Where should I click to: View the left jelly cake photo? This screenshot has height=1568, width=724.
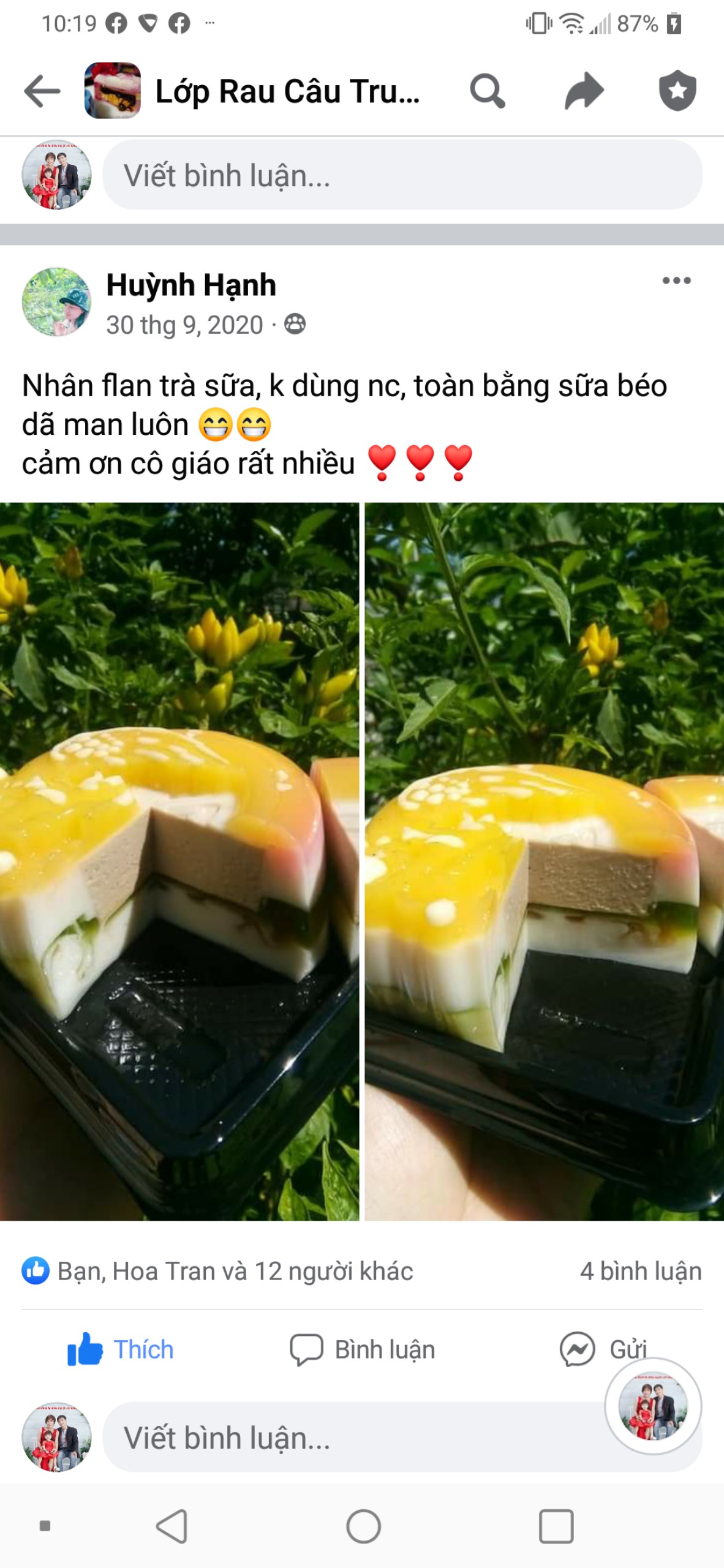(179, 861)
